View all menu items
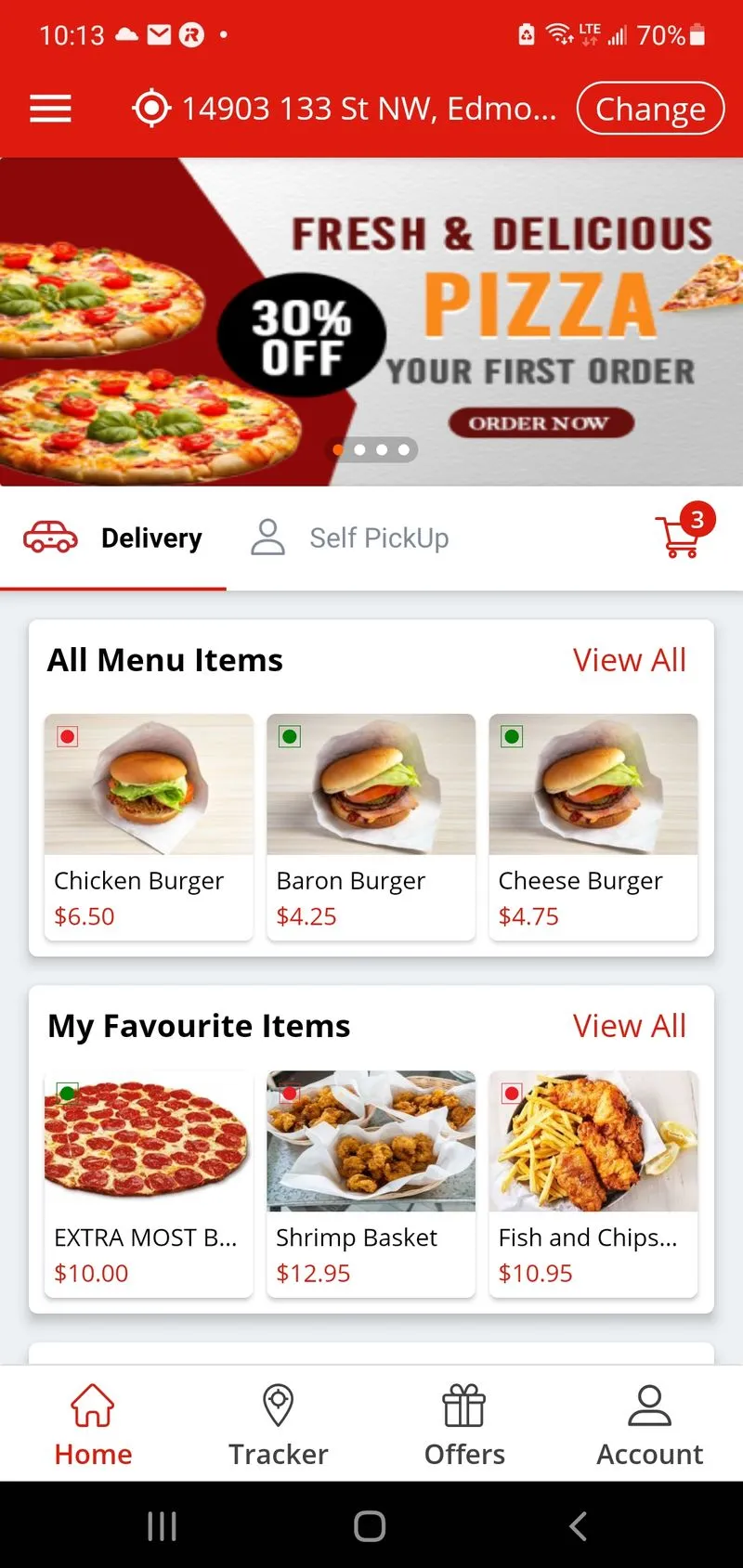Image resolution: width=743 pixels, height=1568 pixels. click(x=629, y=660)
